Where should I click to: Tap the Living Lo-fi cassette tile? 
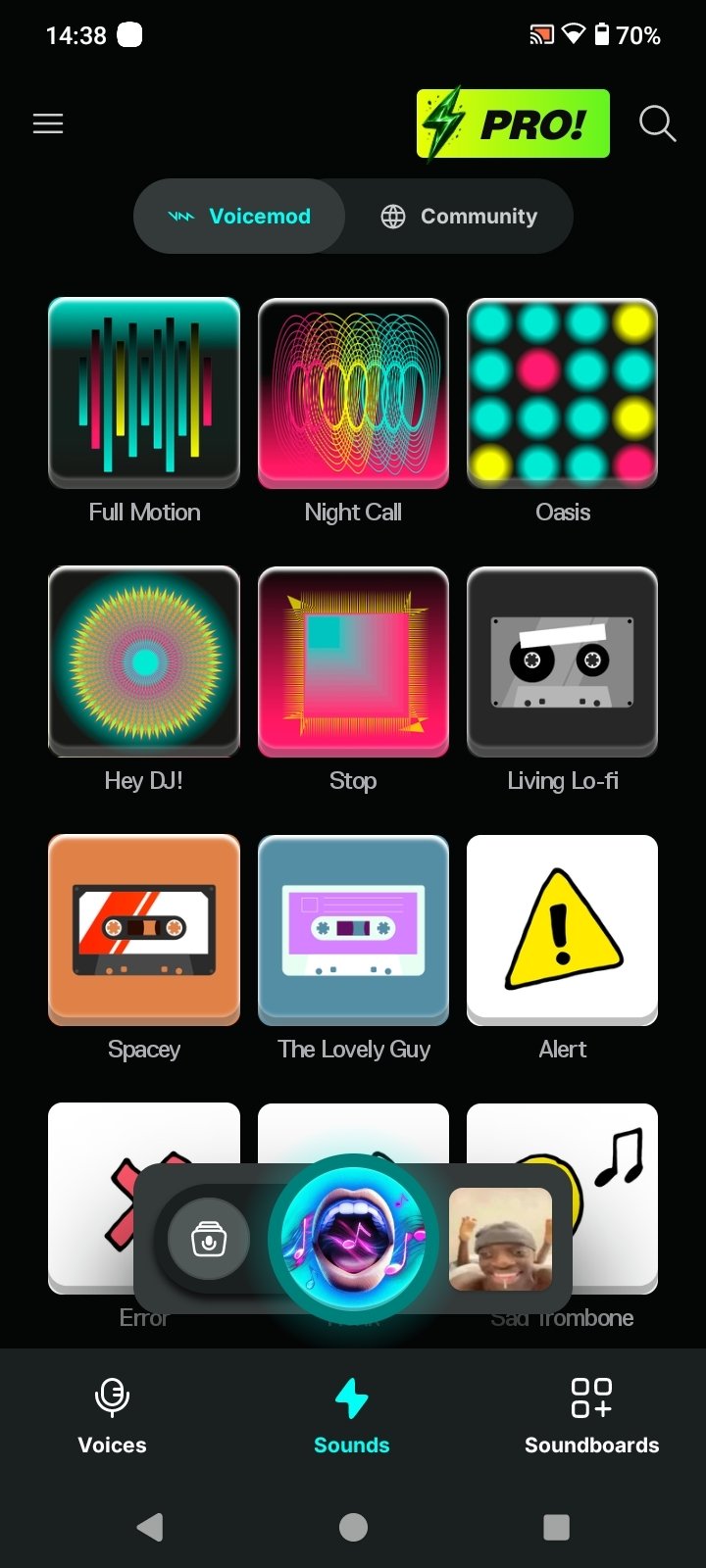562,661
